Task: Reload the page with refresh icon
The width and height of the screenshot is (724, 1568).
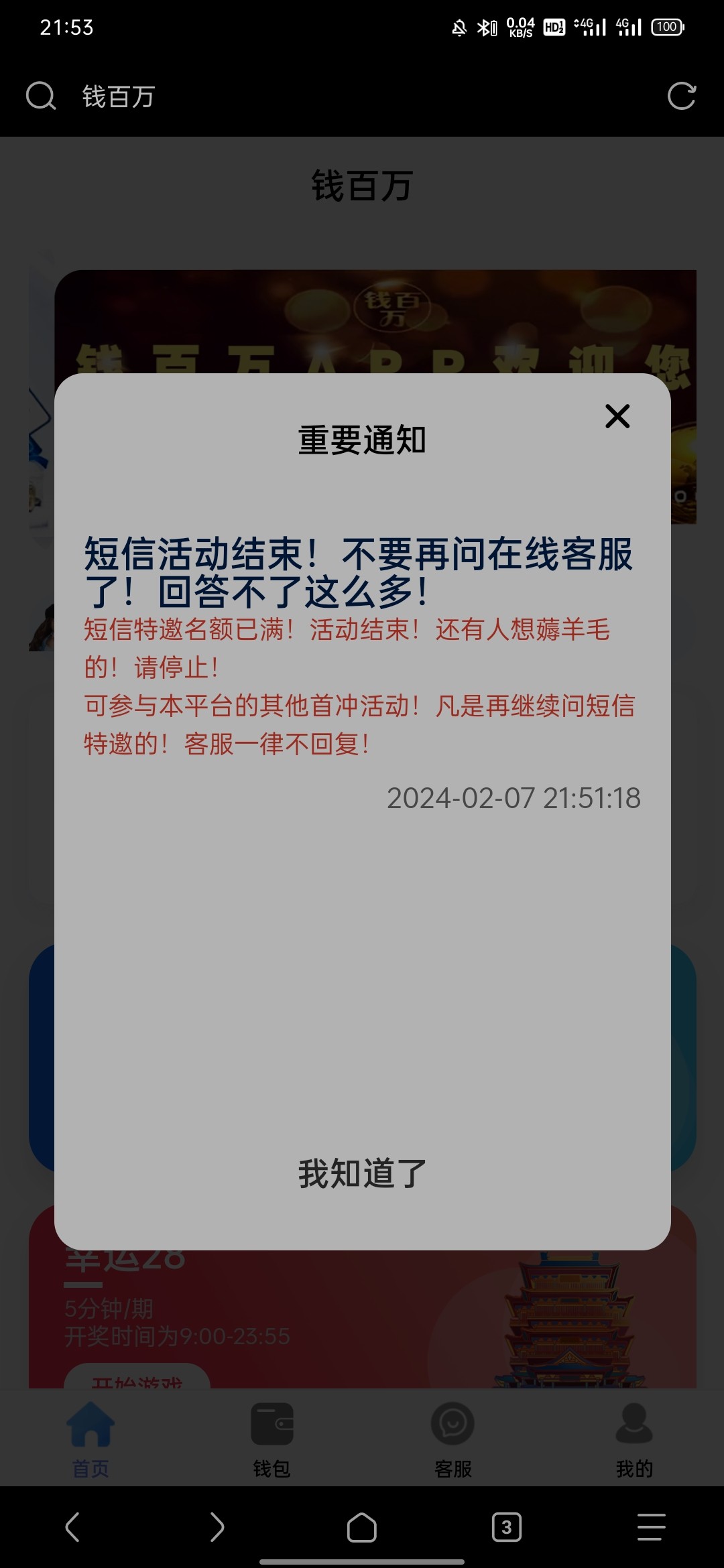Action: click(x=681, y=96)
